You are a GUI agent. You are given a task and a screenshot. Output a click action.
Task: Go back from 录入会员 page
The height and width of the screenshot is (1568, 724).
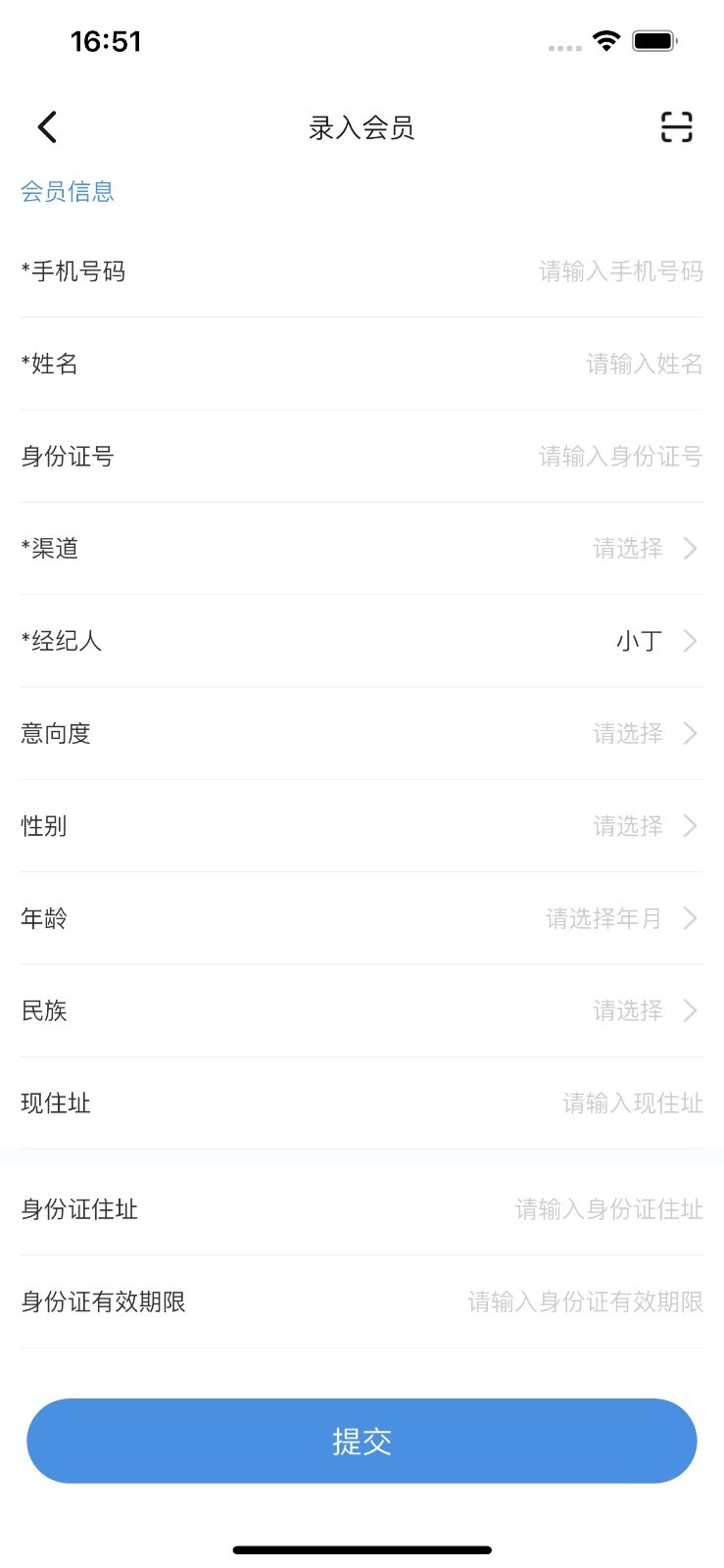tap(47, 127)
